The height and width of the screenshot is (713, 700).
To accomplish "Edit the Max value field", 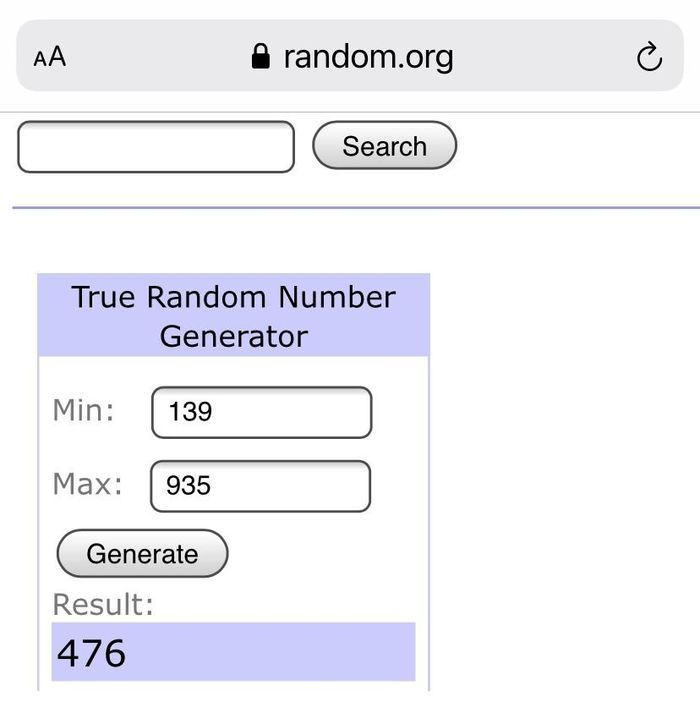I will [x=260, y=486].
